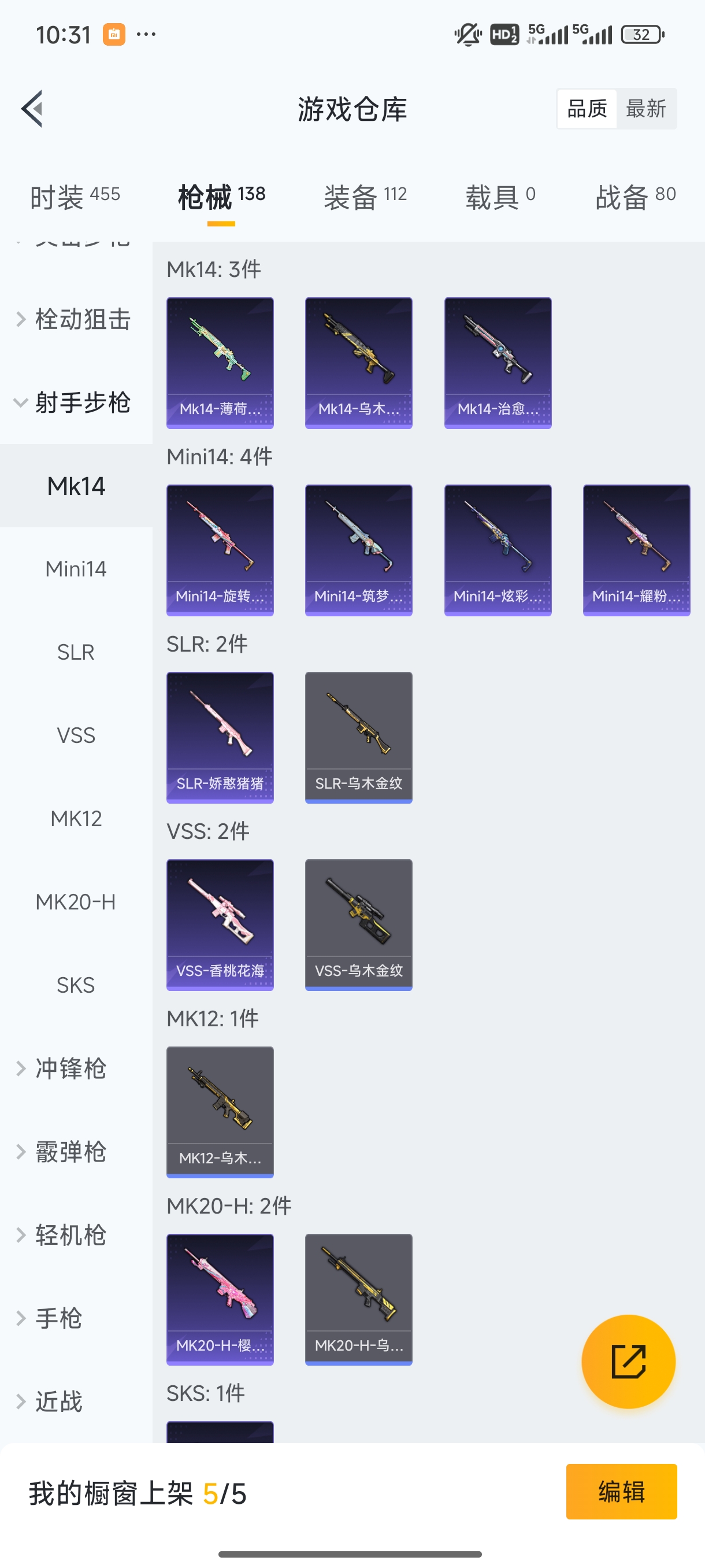Image resolution: width=705 pixels, height=1568 pixels.
Task: View the Mini14-旋转 skin
Action: pos(220,550)
